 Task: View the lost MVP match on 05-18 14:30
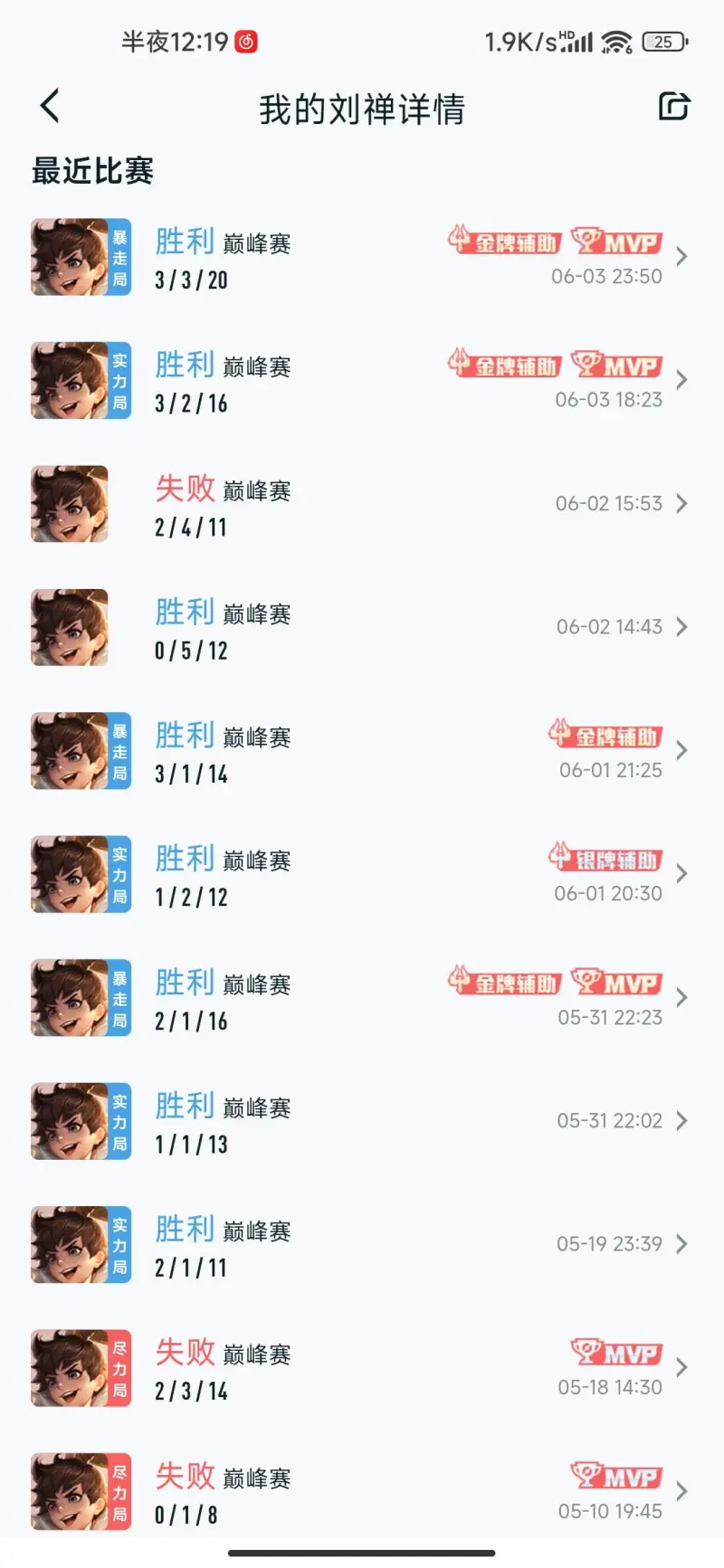point(362,1368)
